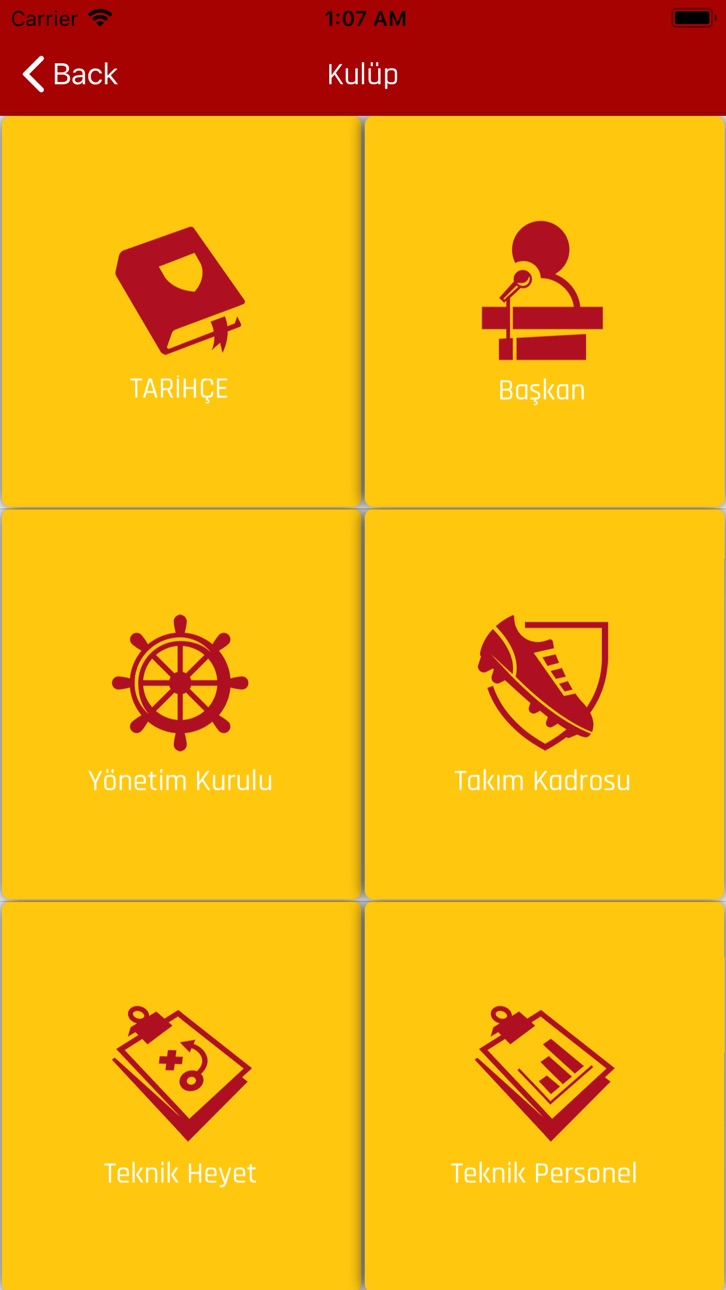This screenshot has width=726, height=1290.
Task: Open the TARİHÇE tile
Action: (180, 311)
